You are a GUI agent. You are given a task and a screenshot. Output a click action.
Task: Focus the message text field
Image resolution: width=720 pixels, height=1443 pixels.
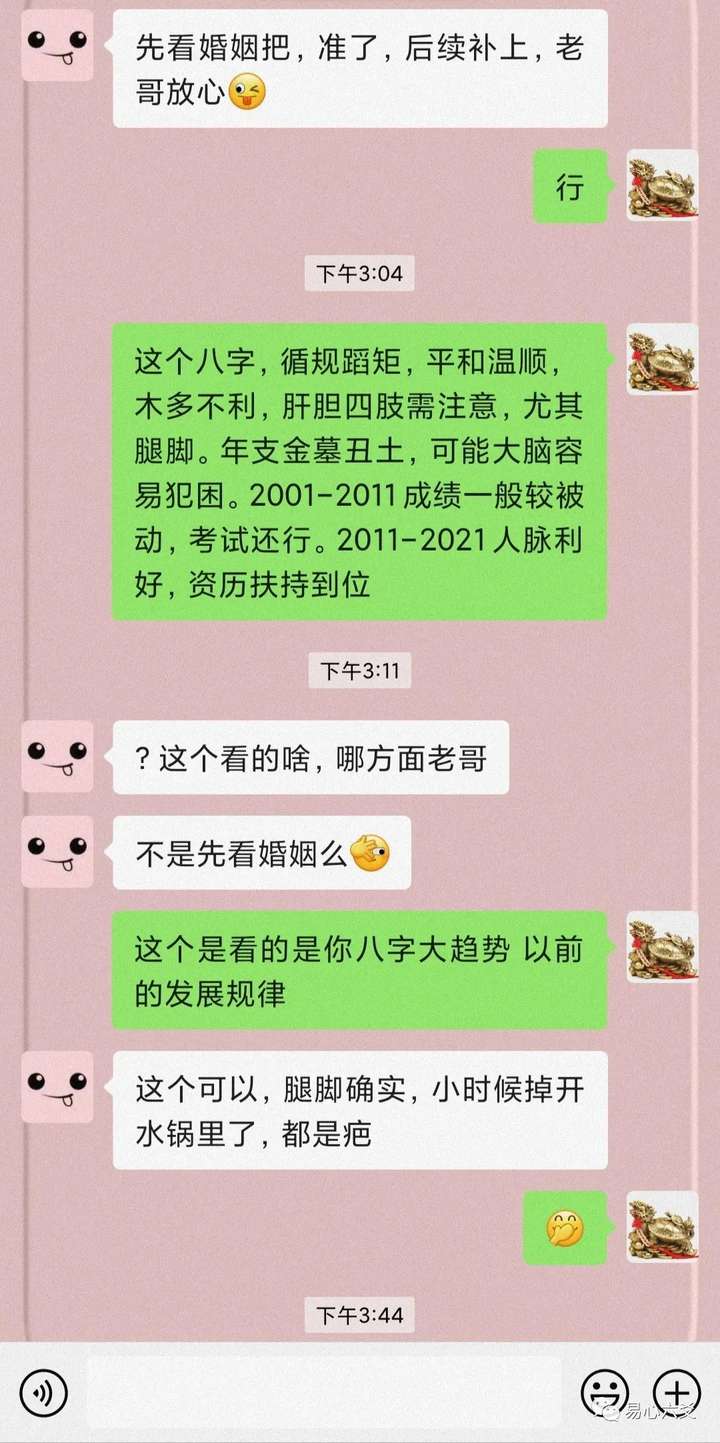(x=323, y=1391)
